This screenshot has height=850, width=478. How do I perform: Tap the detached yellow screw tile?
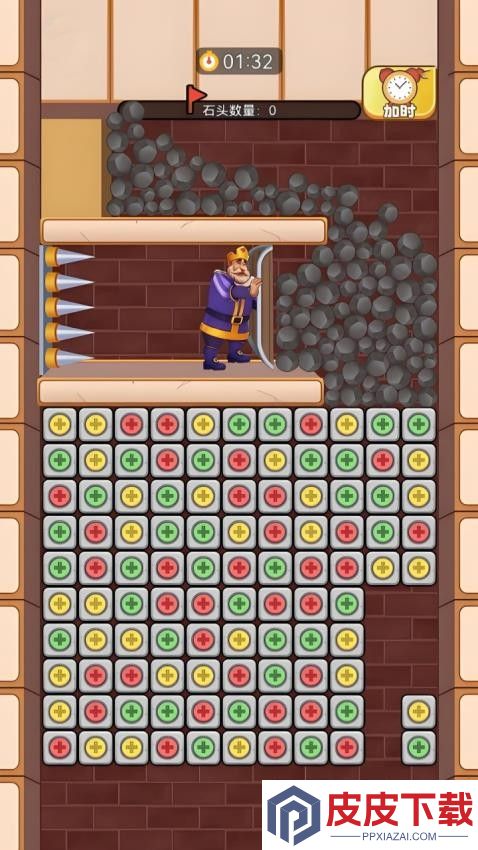[418, 711]
